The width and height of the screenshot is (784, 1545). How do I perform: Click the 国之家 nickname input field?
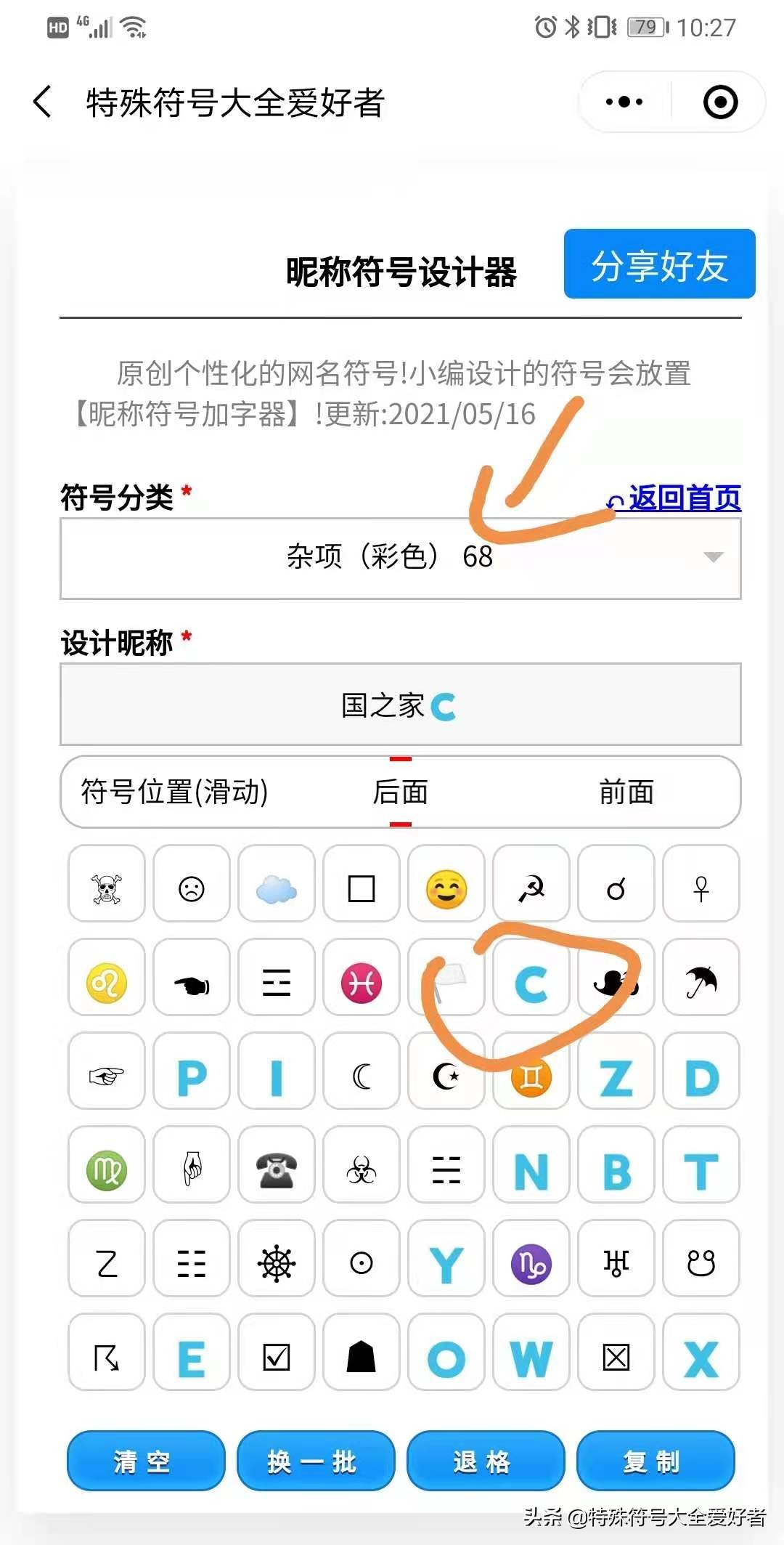tap(399, 704)
